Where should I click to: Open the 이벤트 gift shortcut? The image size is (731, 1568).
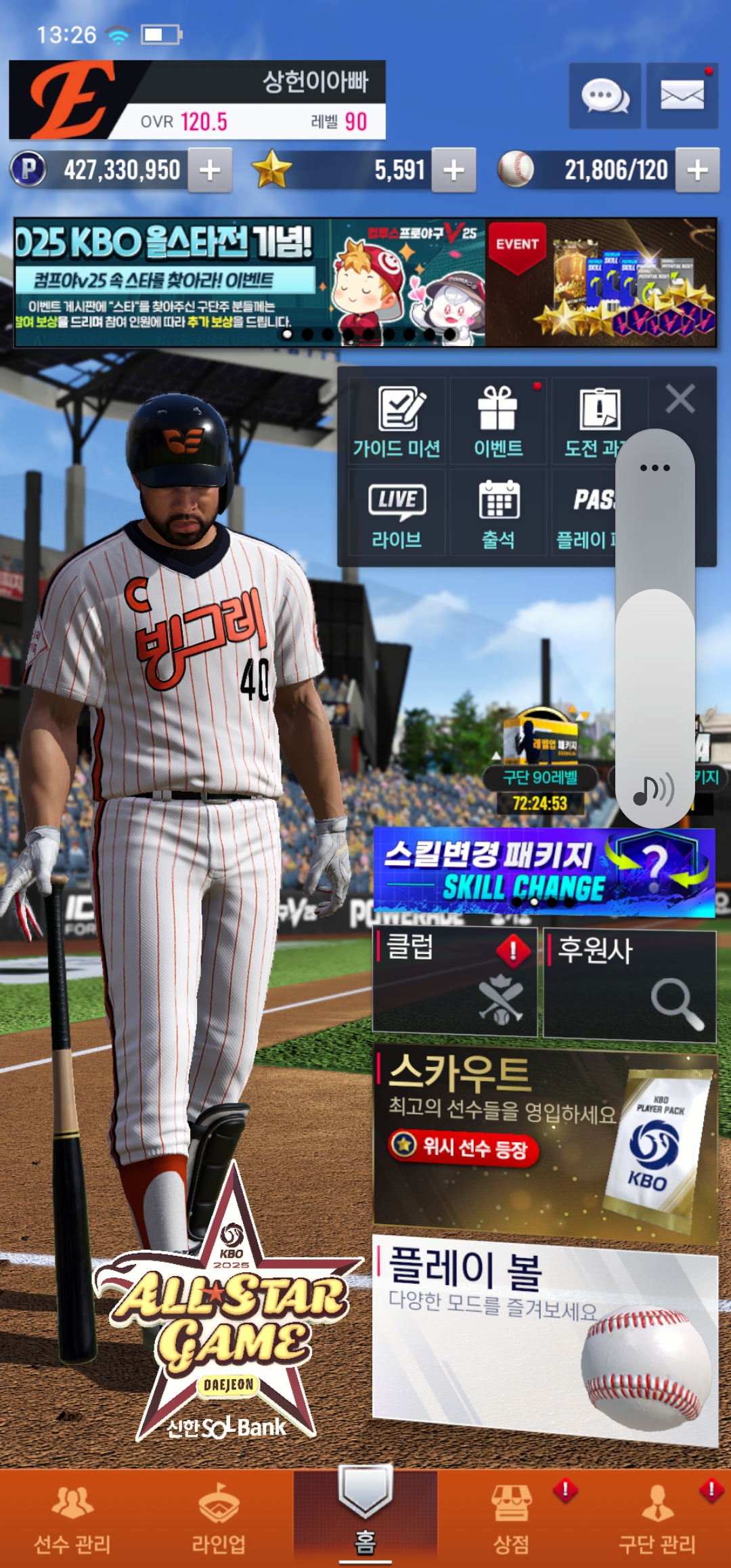(x=498, y=422)
